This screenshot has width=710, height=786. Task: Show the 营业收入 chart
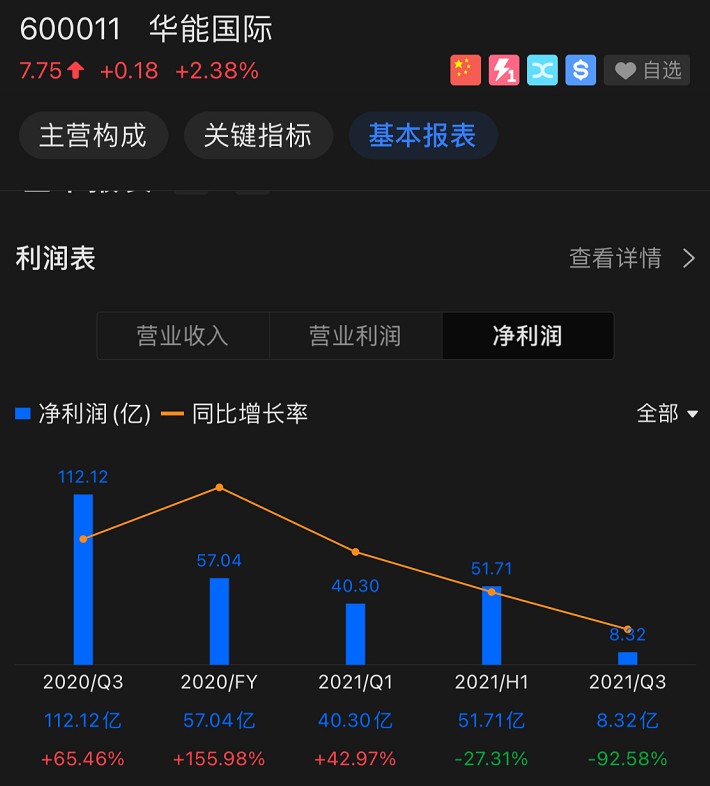(183, 336)
